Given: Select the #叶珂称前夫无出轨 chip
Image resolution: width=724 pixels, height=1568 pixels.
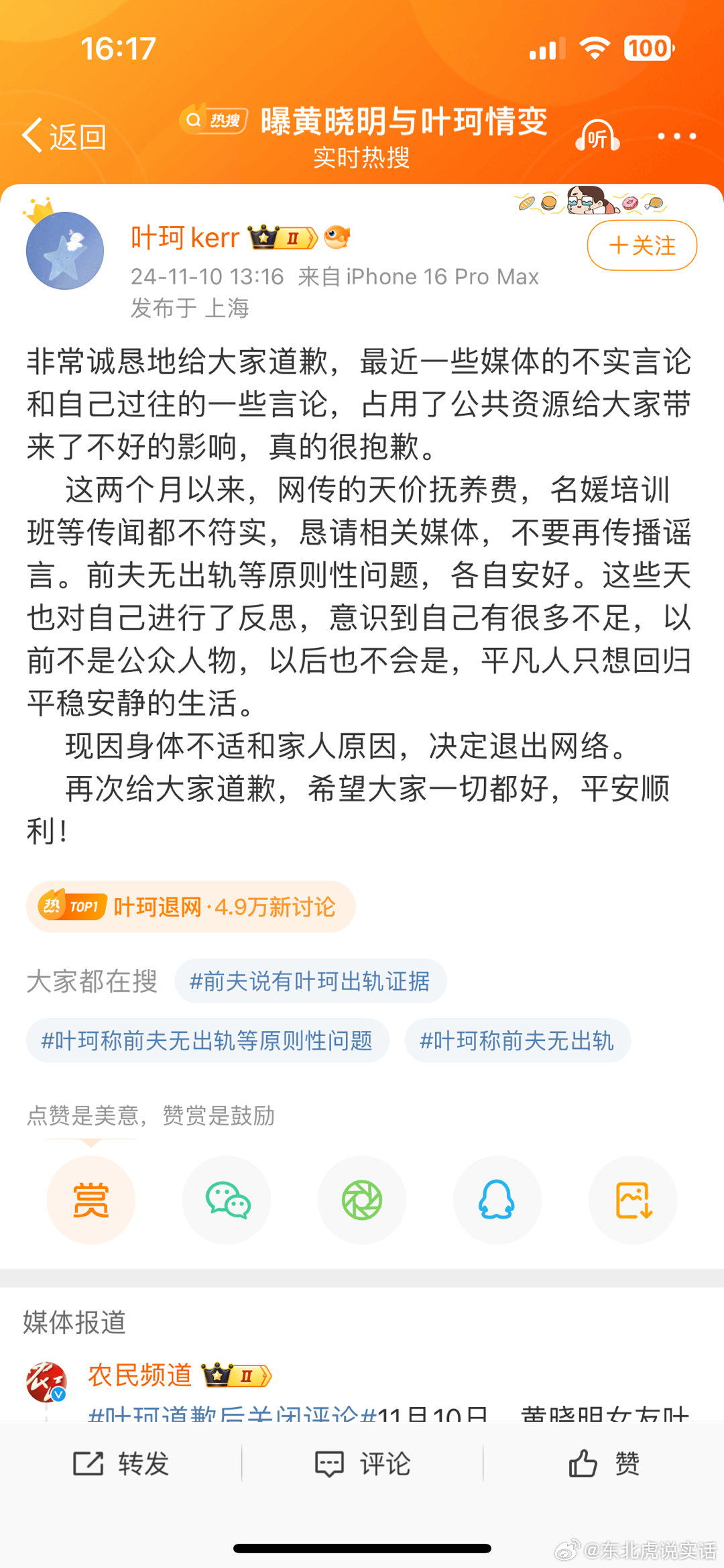Looking at the screenshot, I should 517,1040.
